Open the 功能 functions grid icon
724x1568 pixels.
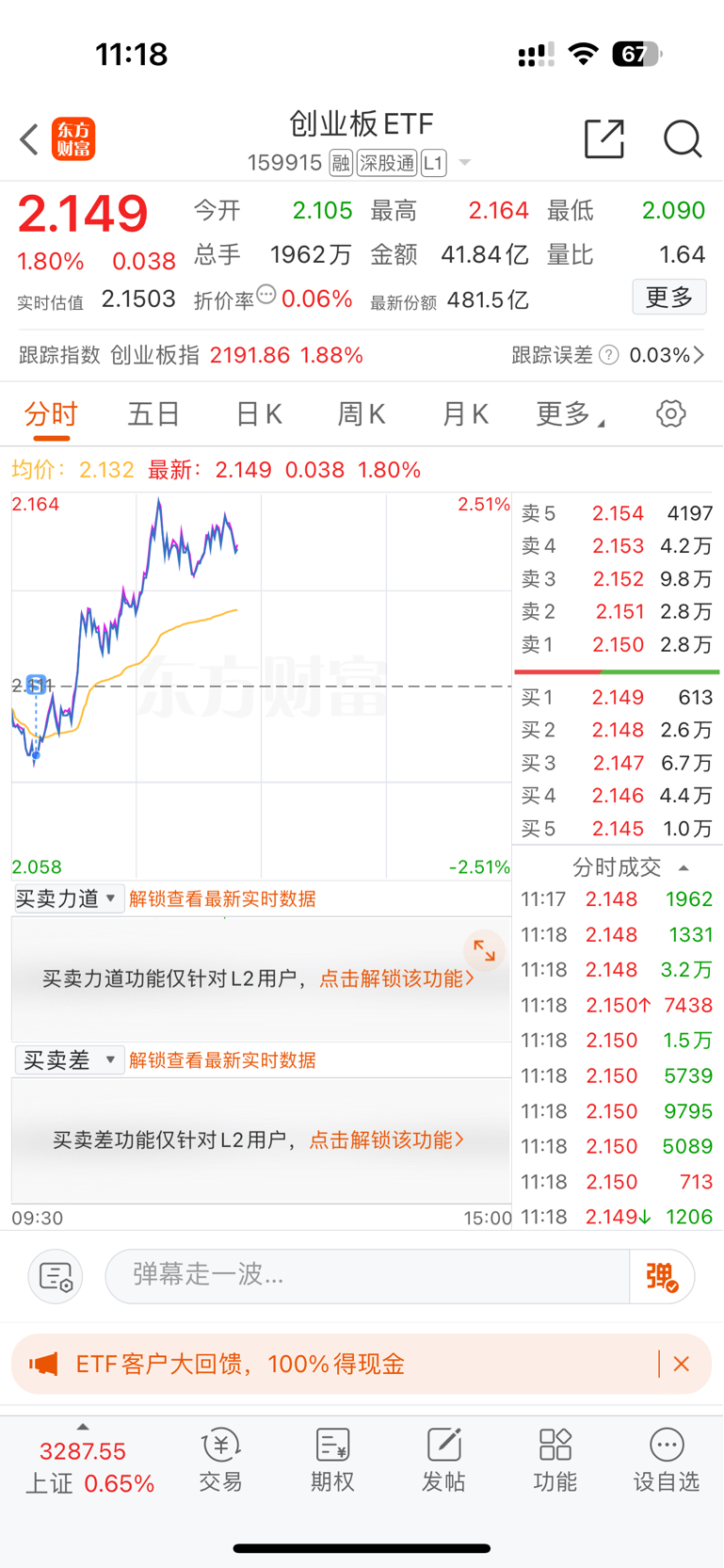click(x=555, y=1458)
